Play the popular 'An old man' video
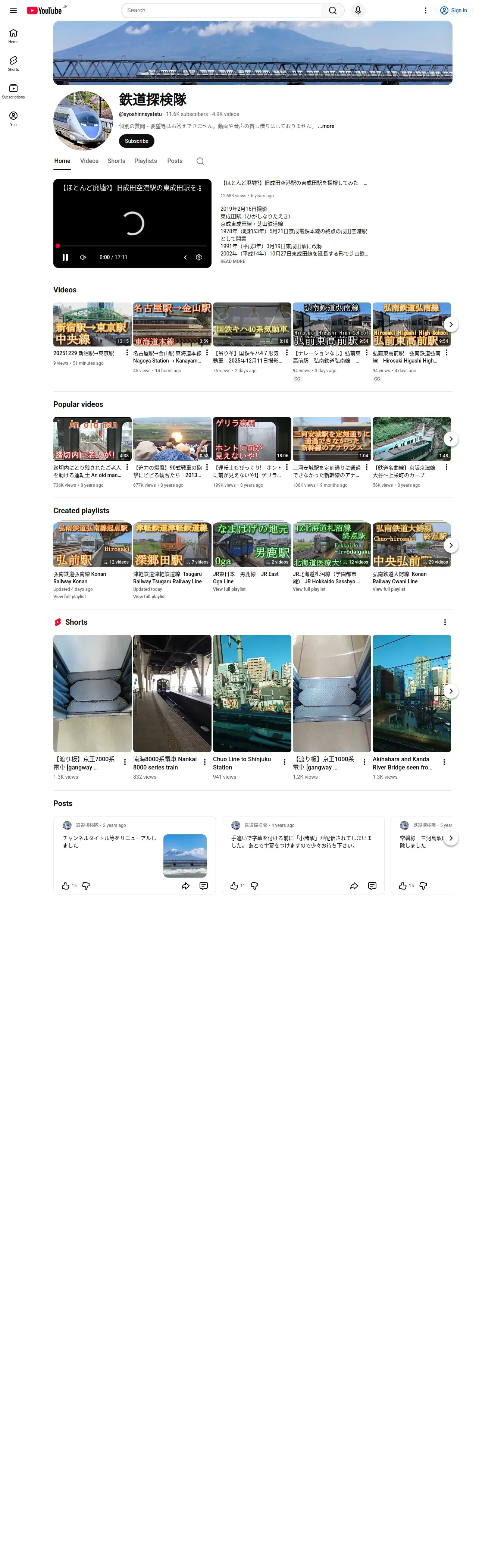The height and width of the screenshot is (1568, 479). (x=92, y=438)
